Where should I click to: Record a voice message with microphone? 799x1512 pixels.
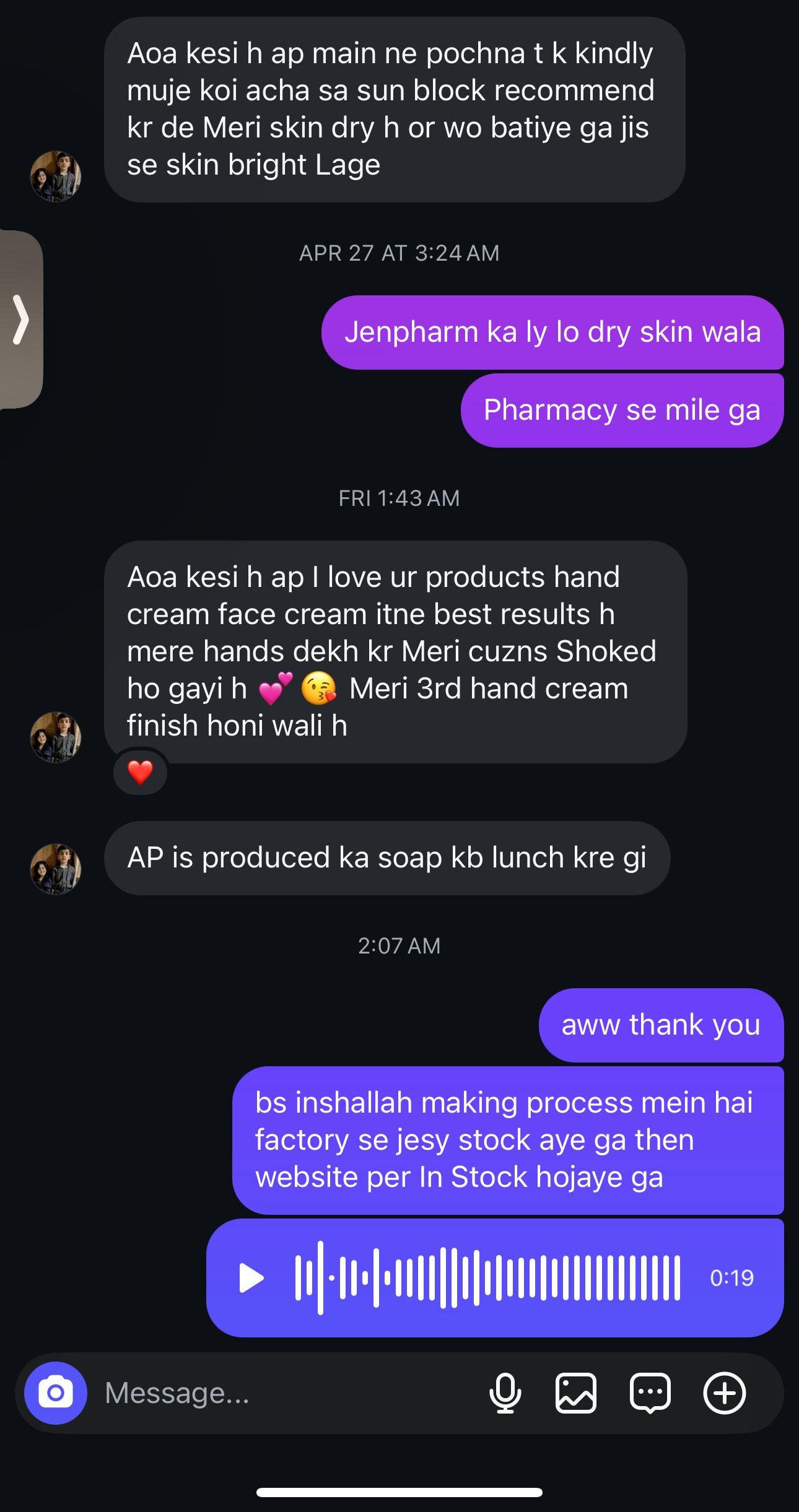point(505,1393)
